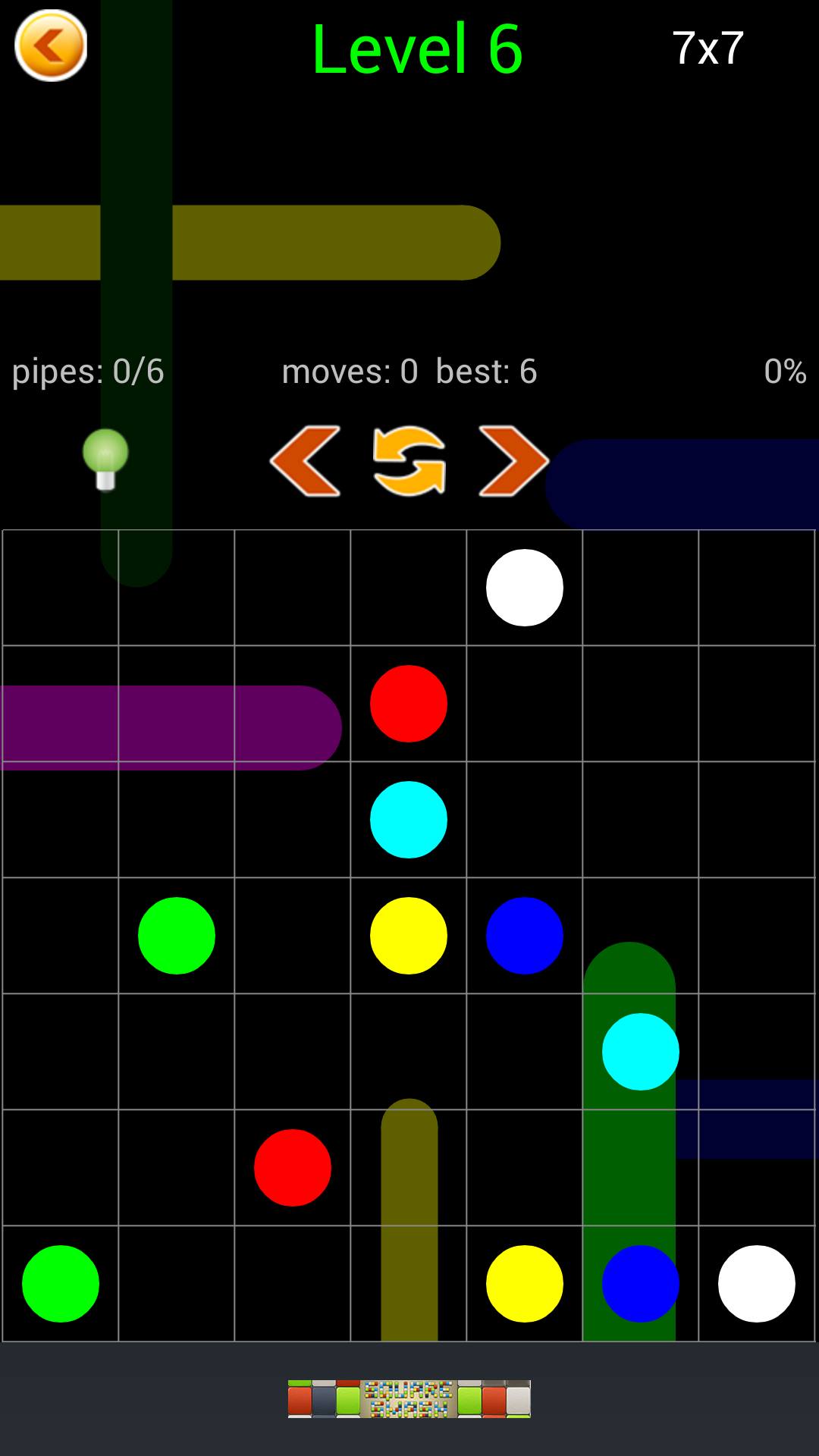Screen dimensions: 819x1456
Task: Restart the current level
Action: pos(409,461)
